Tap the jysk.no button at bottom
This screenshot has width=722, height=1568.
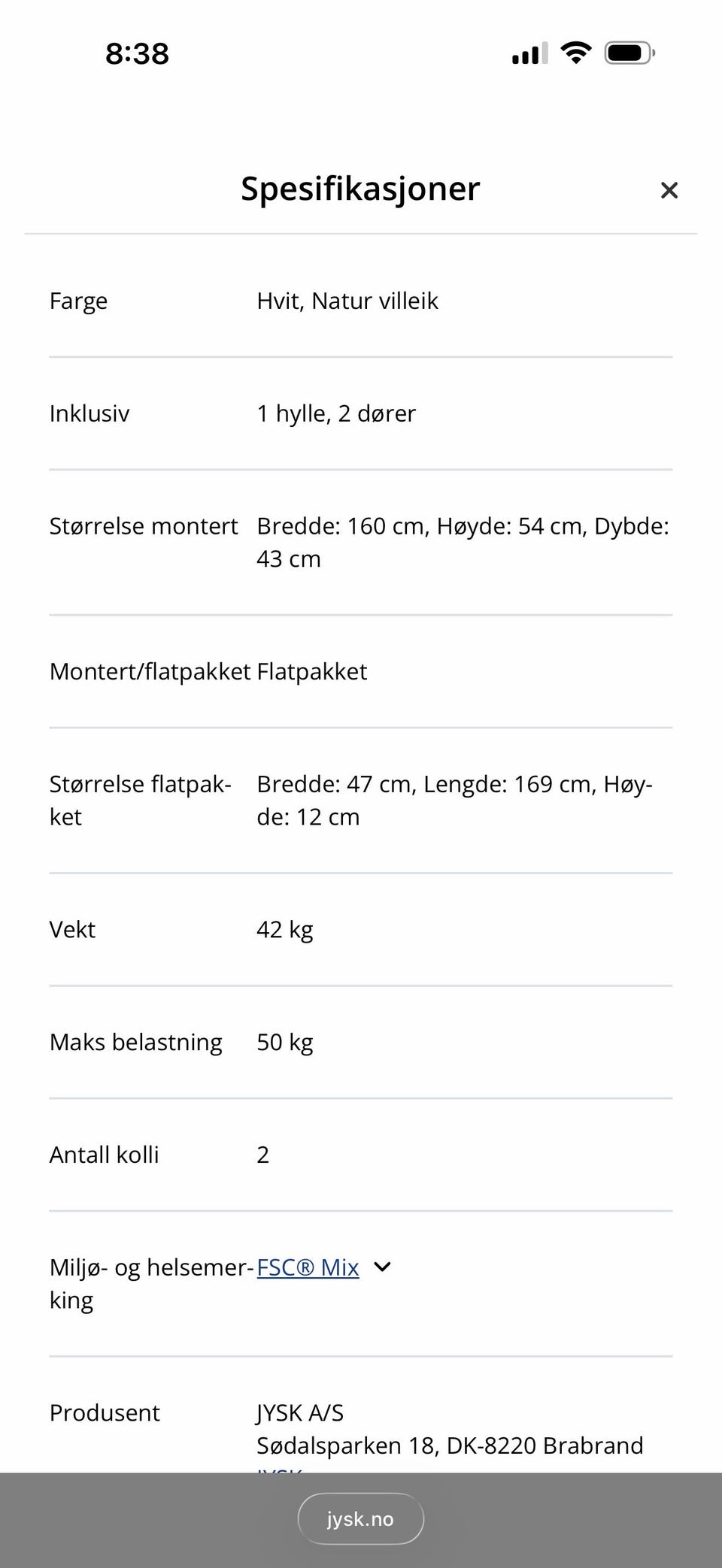pyautogui.click(x=360, y=1518)
